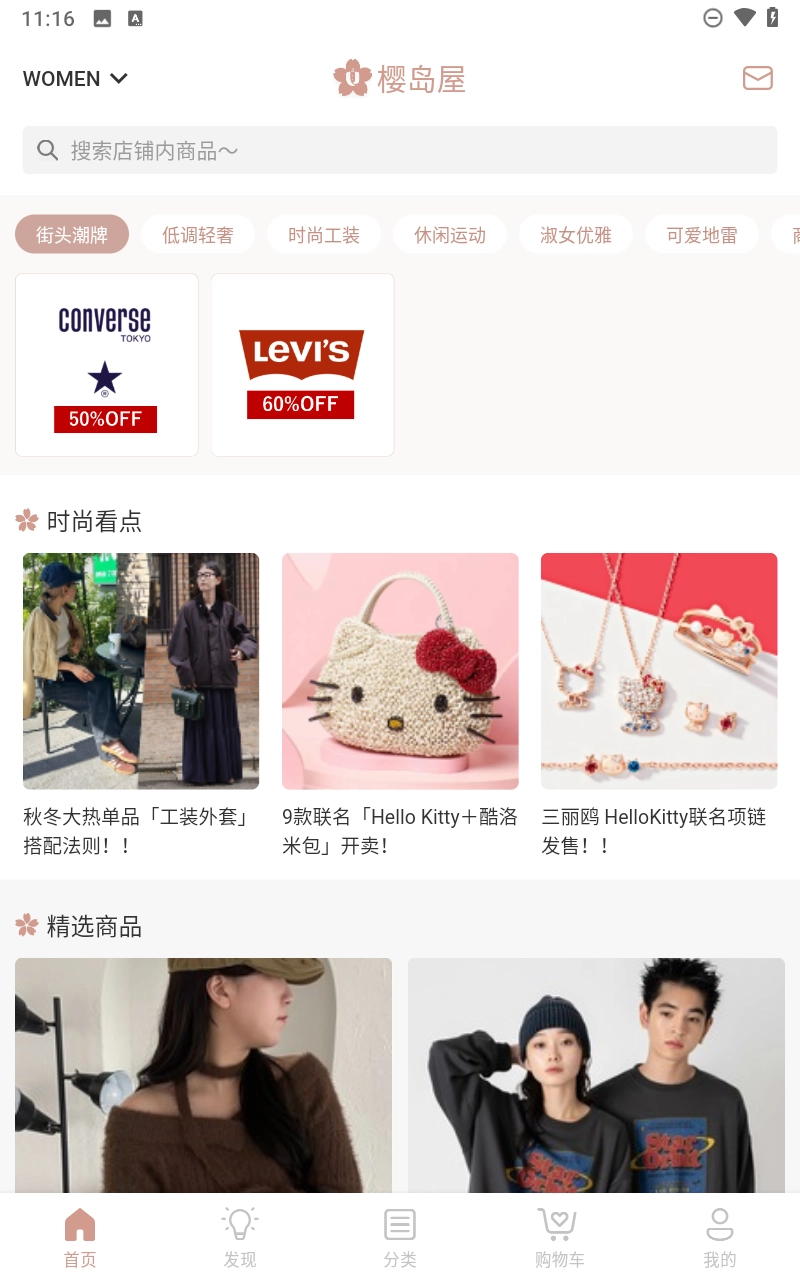The width and height of the screenshot is (800, 1280).
Task: Open the Hello Kitty 酷洛米包 article
Action: pos(400,706)
